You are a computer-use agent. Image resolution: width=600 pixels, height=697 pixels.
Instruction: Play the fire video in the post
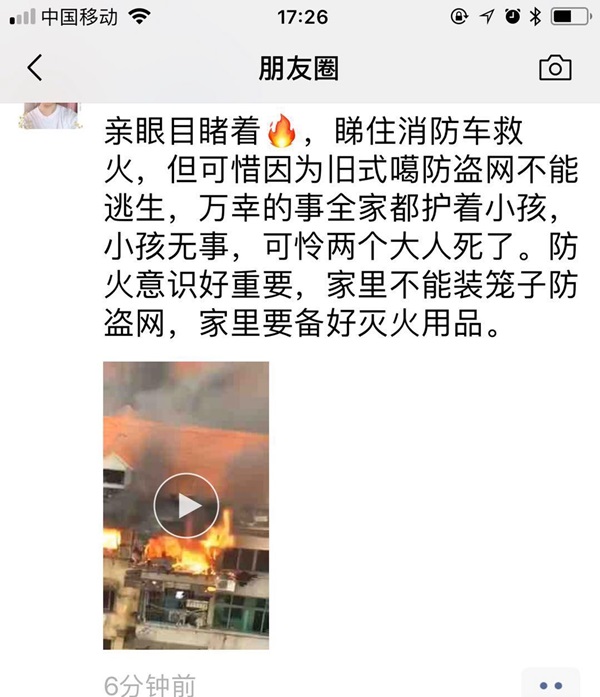186,506
